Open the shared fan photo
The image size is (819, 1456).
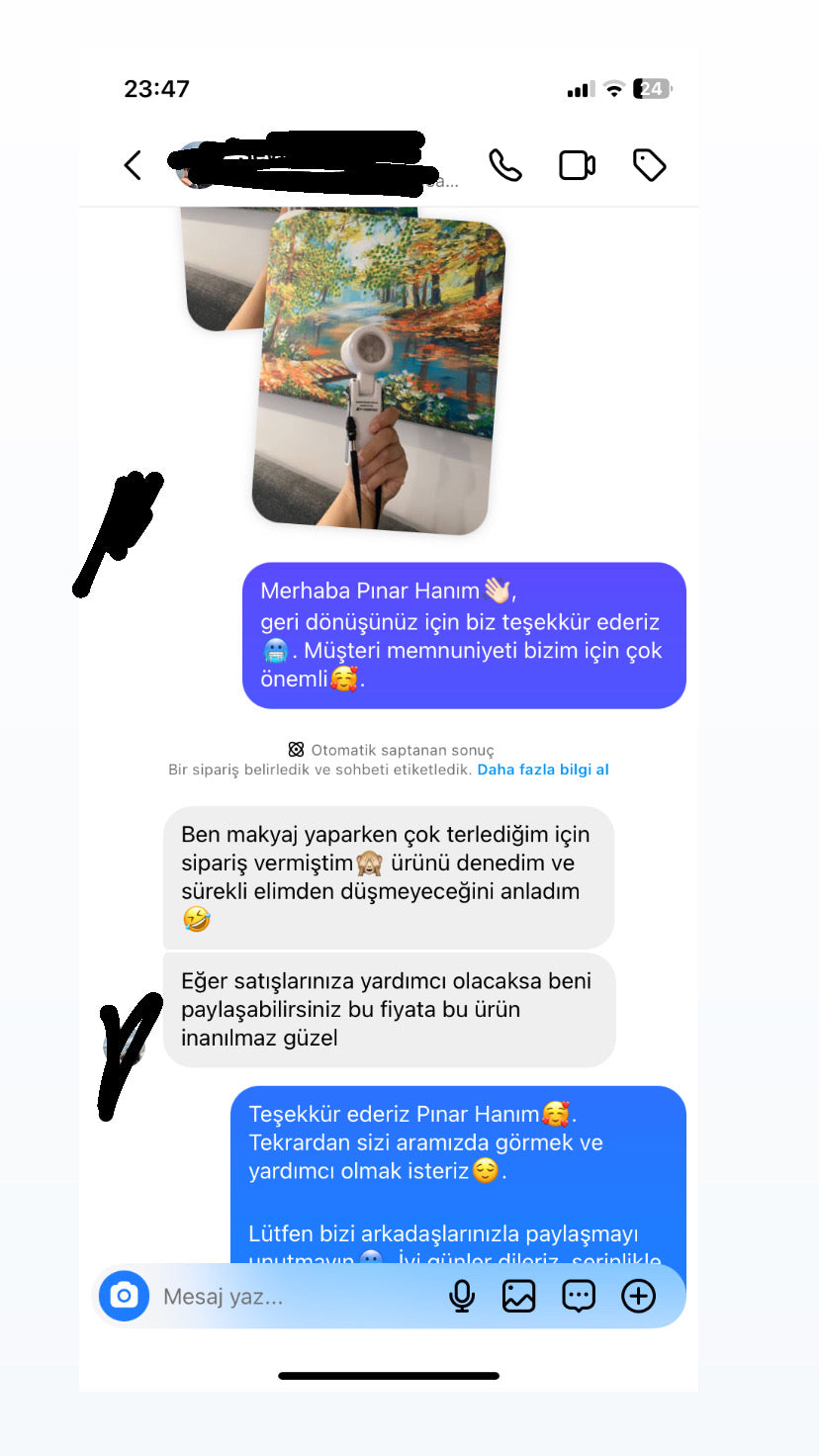pyautogui.click(x=379, y=376)
